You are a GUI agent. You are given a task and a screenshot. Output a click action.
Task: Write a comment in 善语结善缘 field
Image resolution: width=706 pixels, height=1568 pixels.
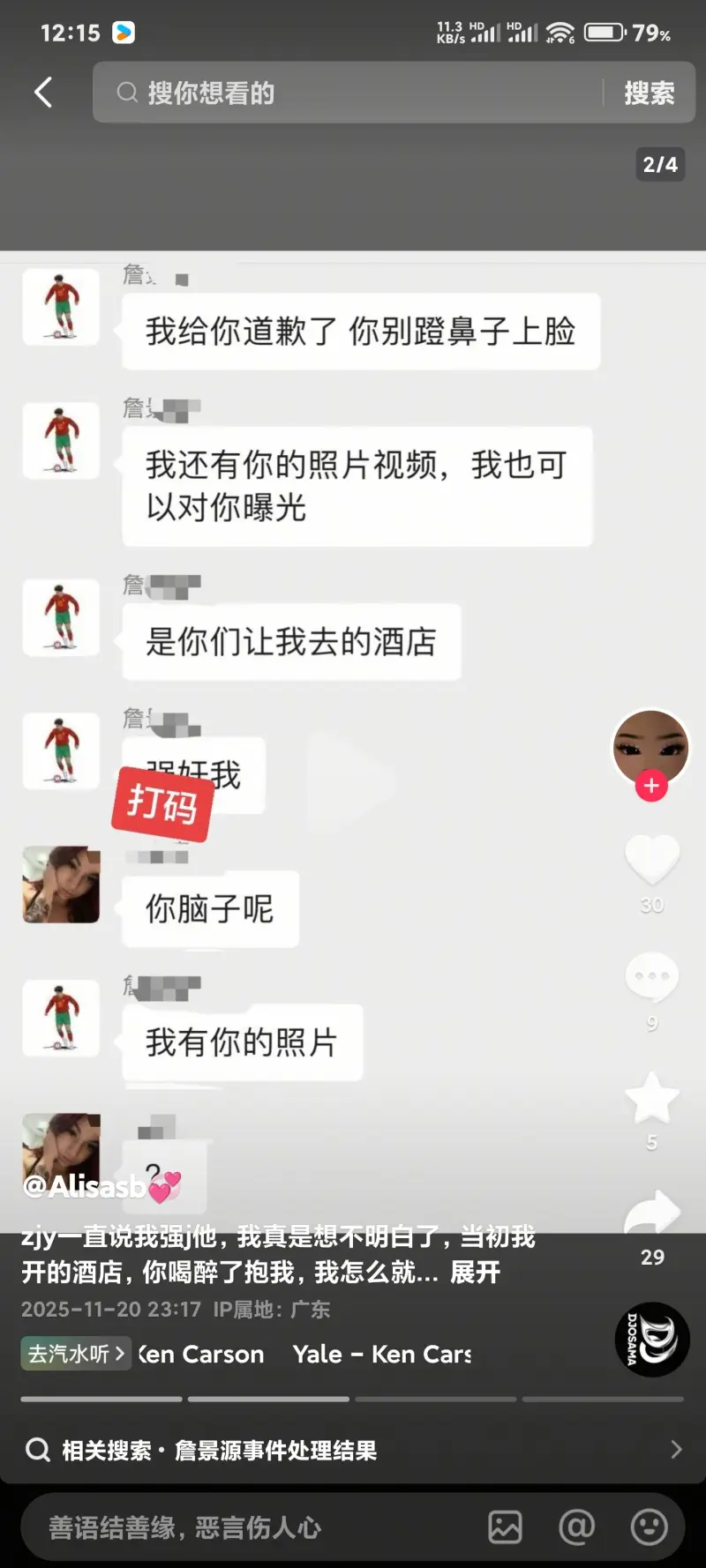coord(247,1527)
